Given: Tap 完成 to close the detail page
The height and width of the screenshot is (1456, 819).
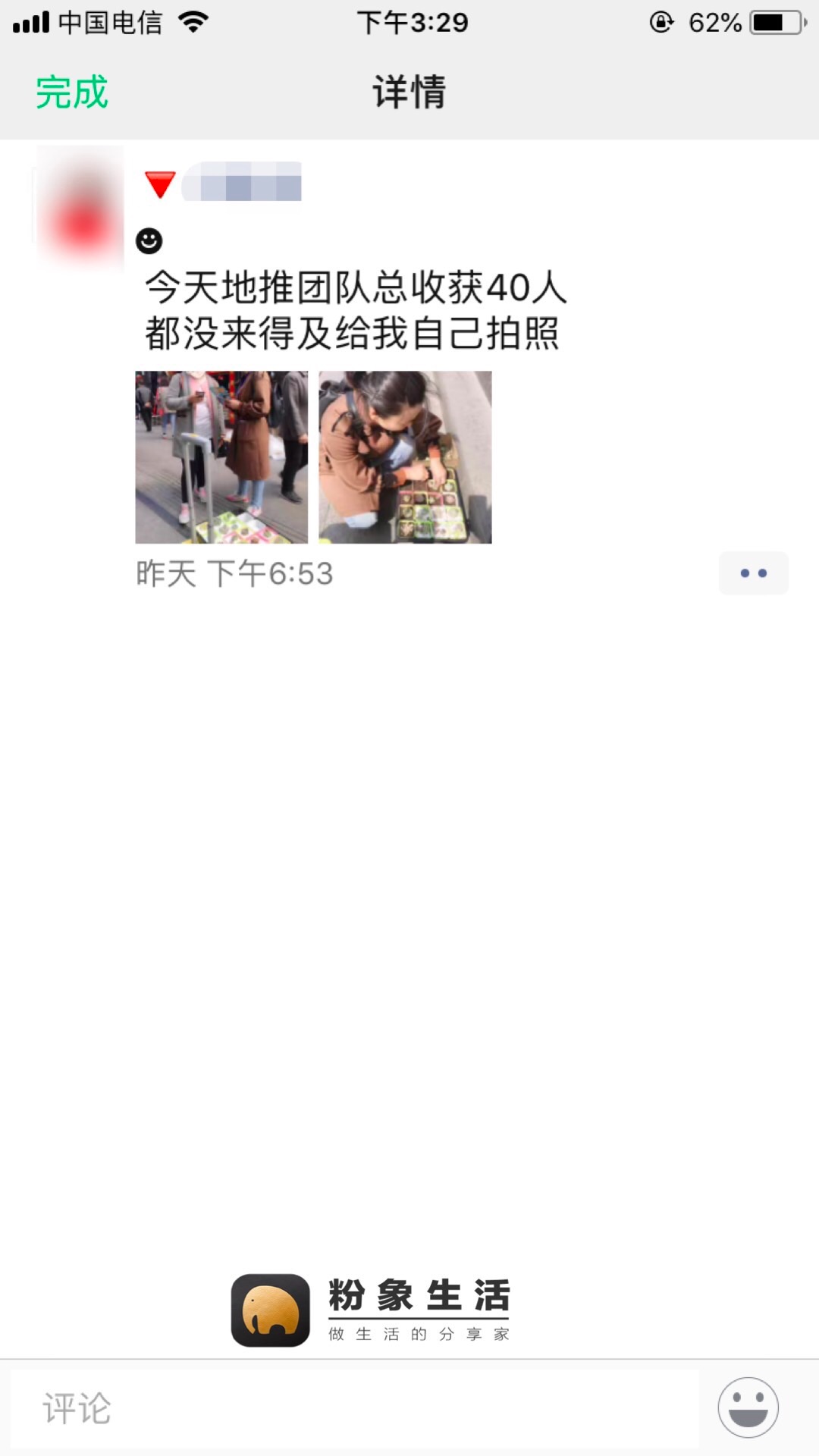Looking at the screenshot, I should [72, 93].
